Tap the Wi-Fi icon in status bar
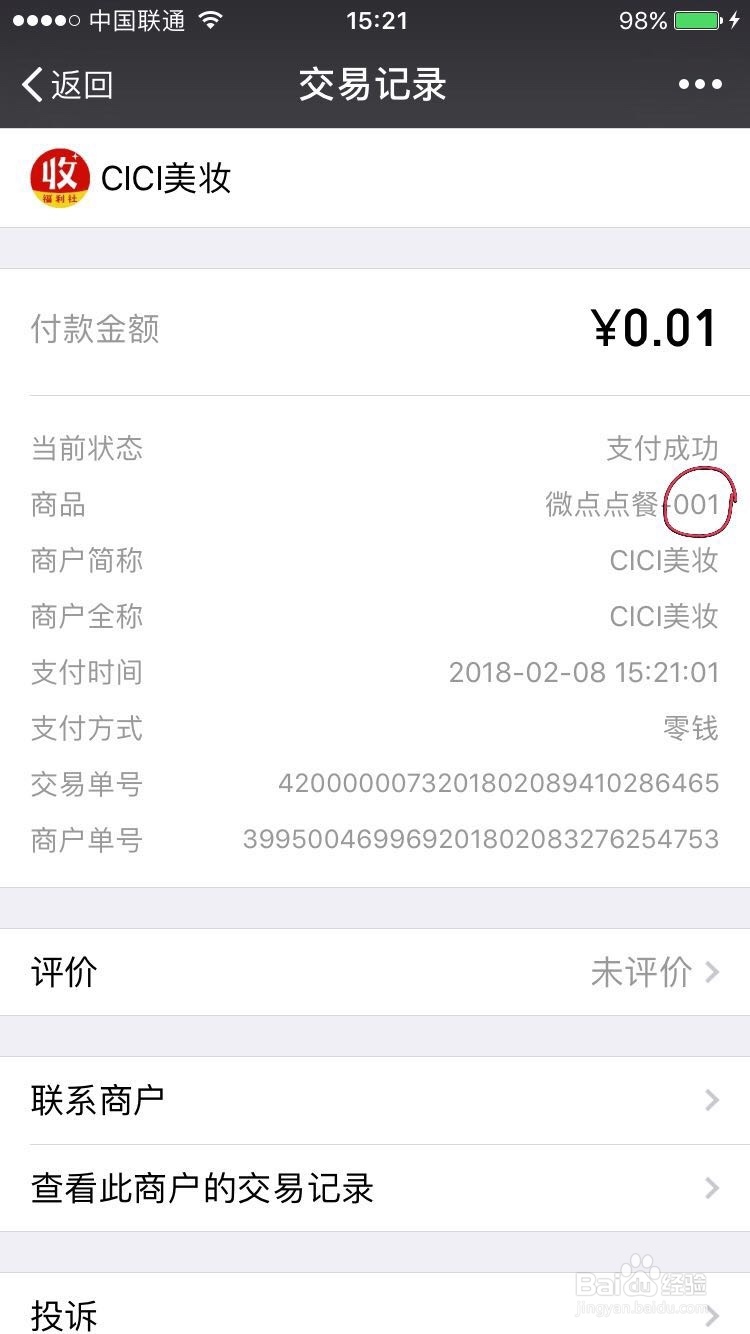750x1334 pixels. [209, 18]
